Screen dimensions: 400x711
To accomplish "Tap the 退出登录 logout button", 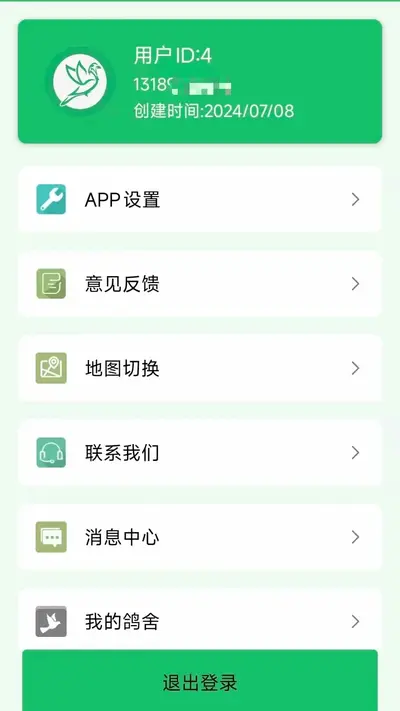I will [x=200, y=682].
